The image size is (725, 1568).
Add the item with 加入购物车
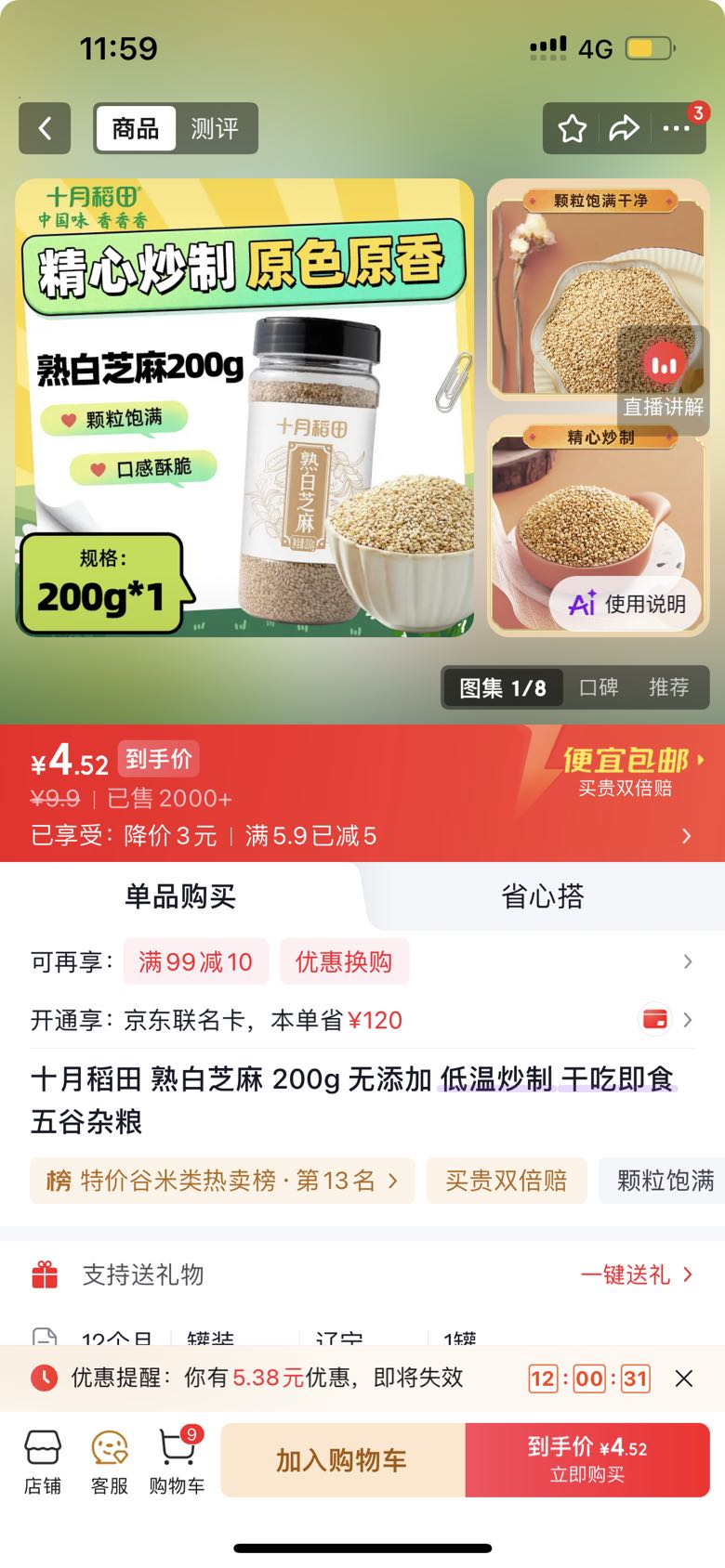pos(343,1460)
